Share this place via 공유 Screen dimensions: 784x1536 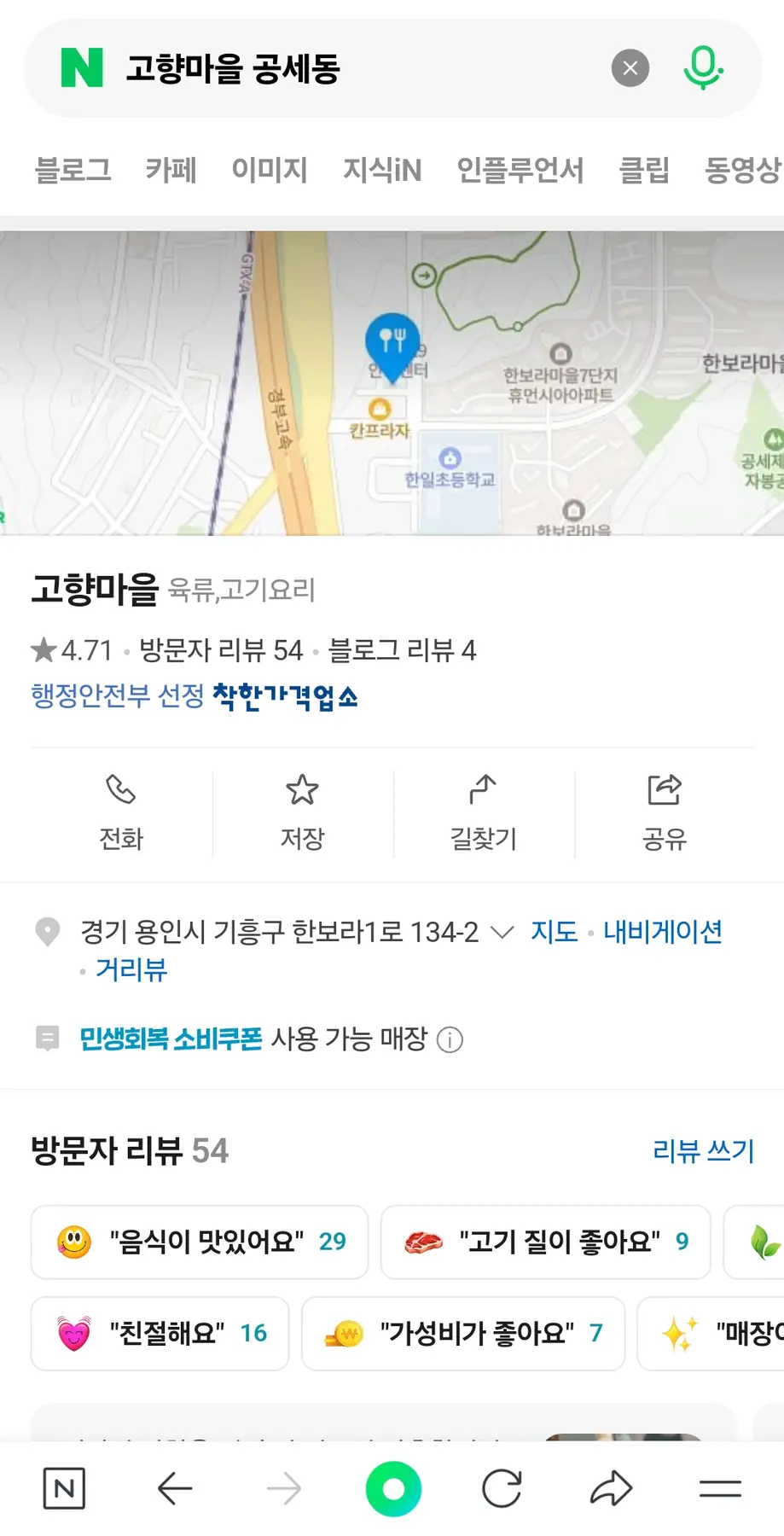[664, 813]
